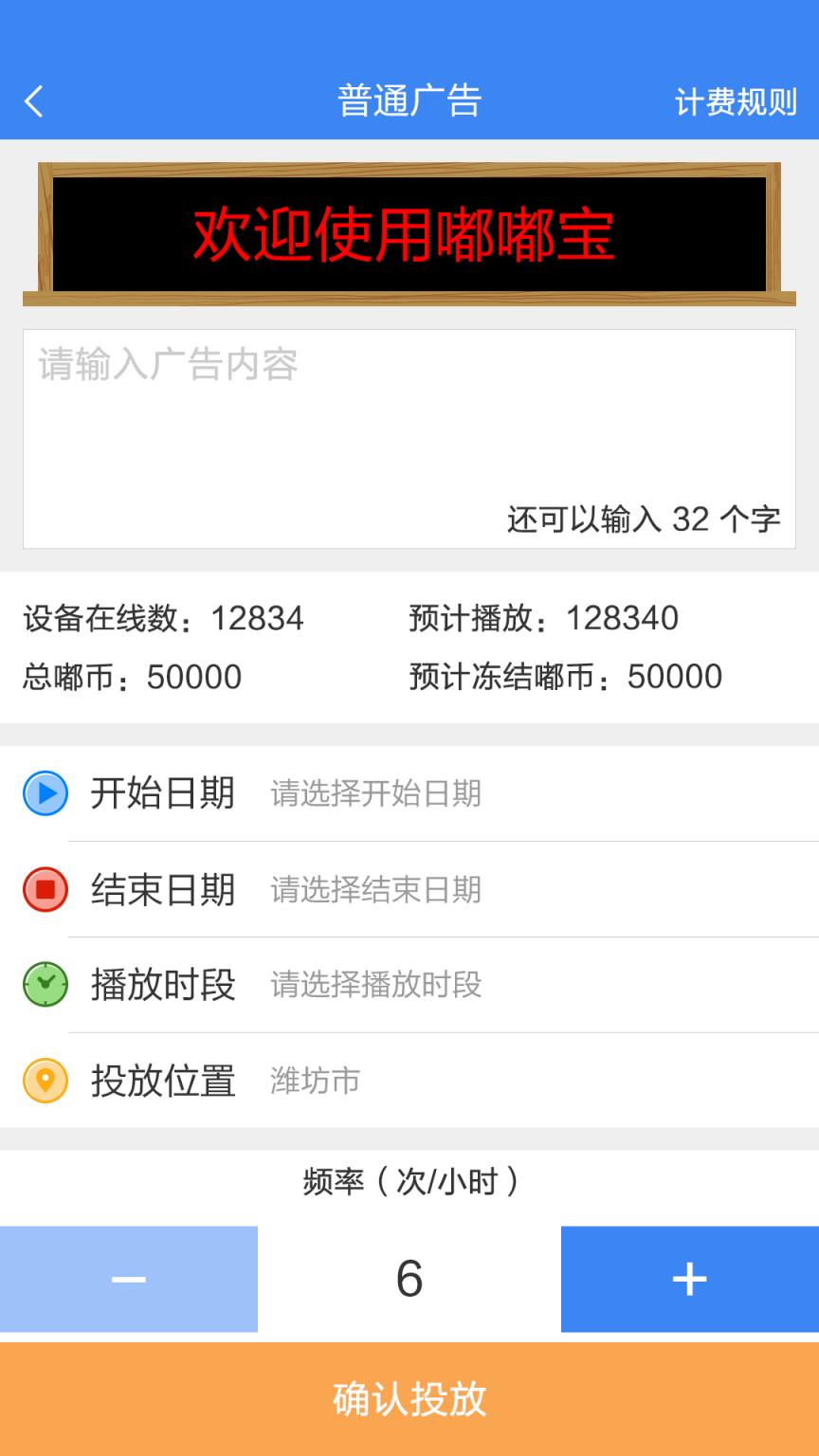The width and height of the screenshot is (819, 1456).
Task: Increase frequency with the plus button
Action: pos(689,1279)
